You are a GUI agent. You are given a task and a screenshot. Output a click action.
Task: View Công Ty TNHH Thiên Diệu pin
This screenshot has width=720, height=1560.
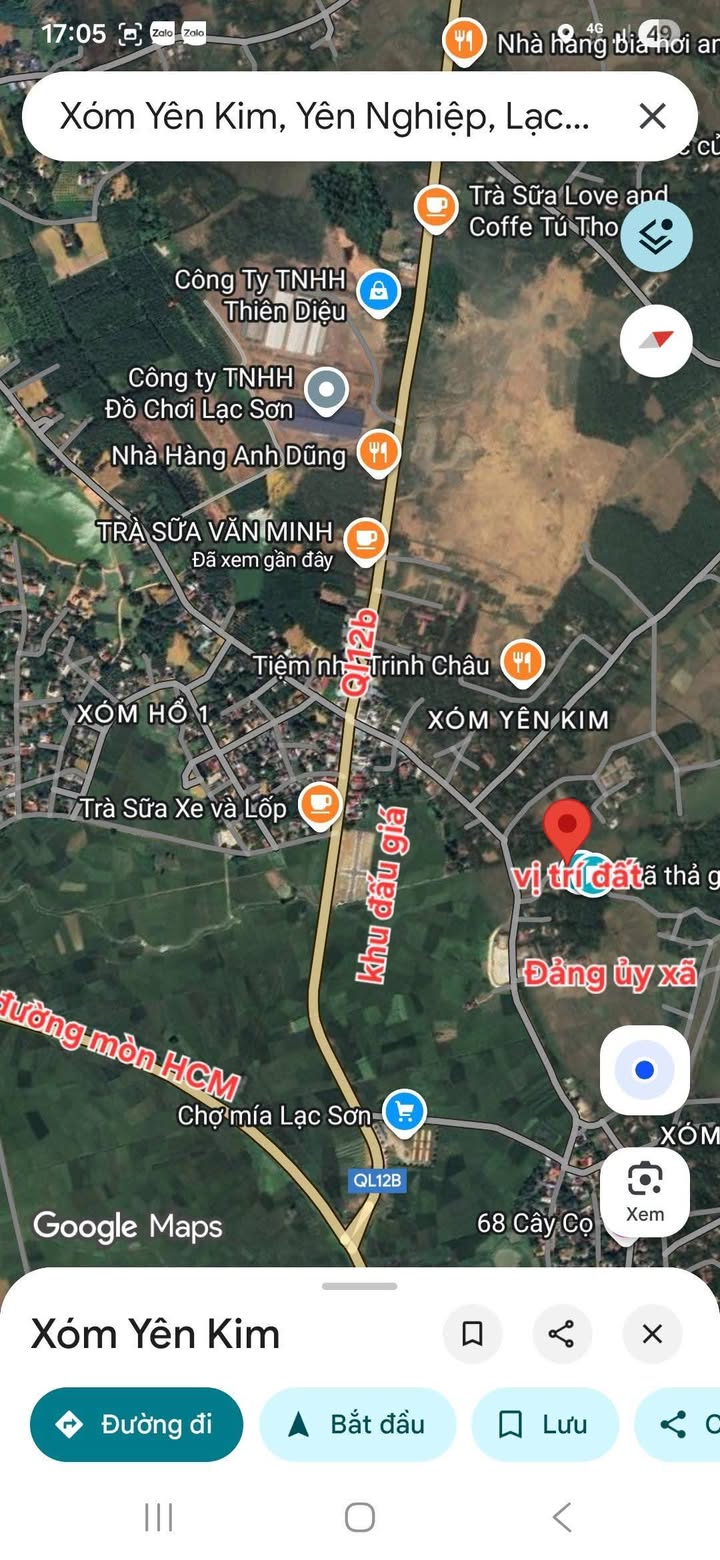click(379, 294)
